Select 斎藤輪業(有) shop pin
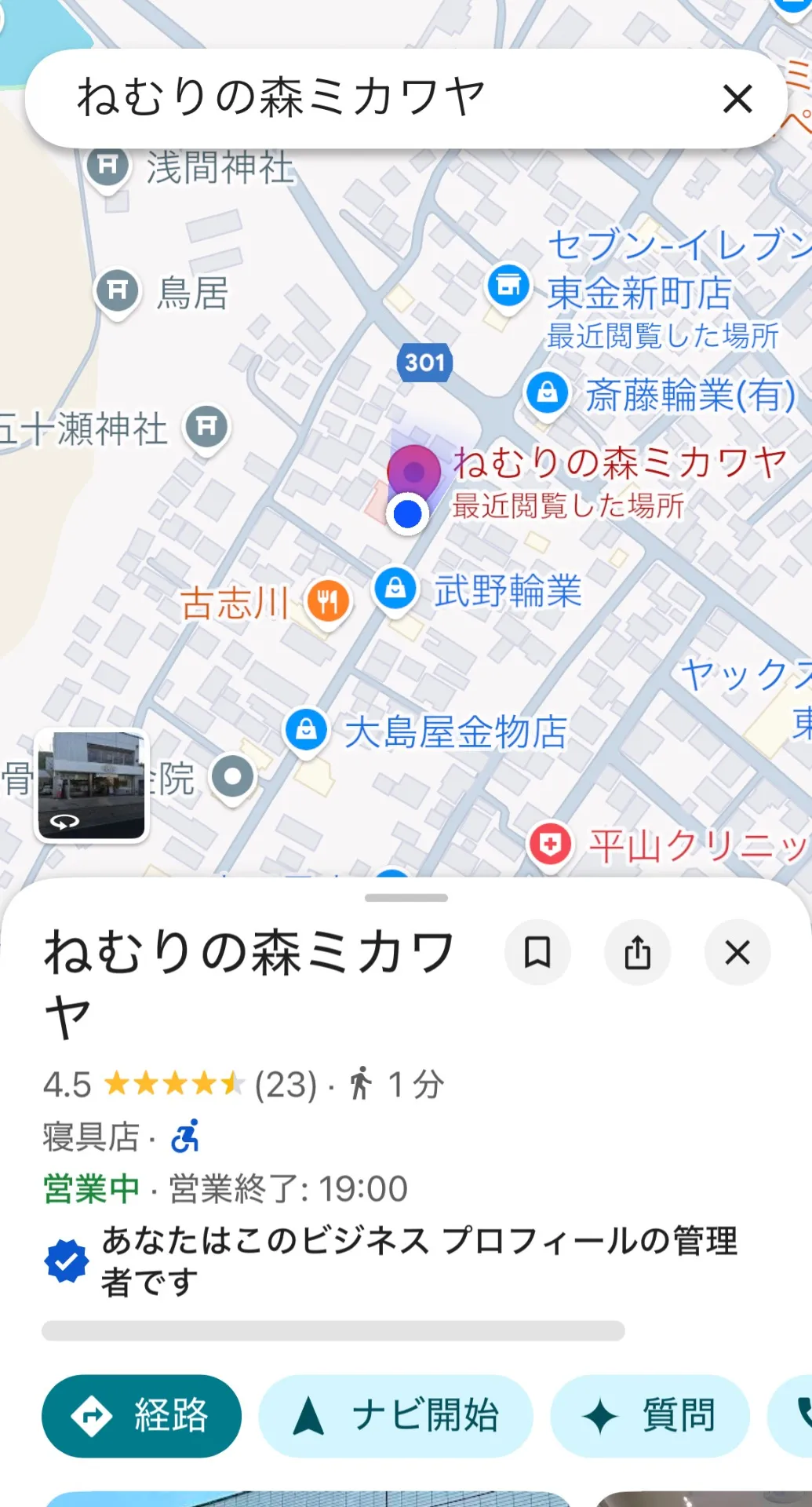812x1507 pixels. point(547,392)
